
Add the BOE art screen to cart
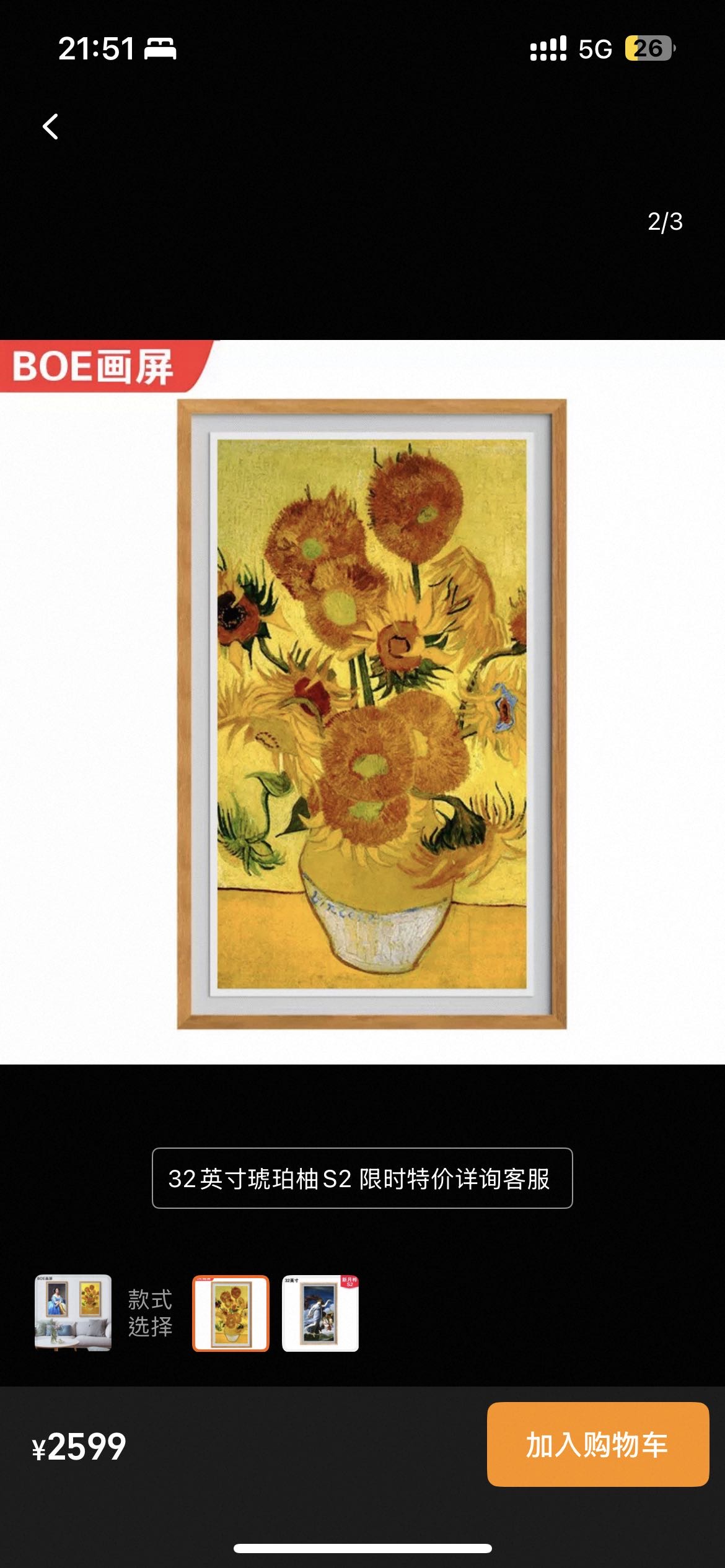[x=597, y=1444]
